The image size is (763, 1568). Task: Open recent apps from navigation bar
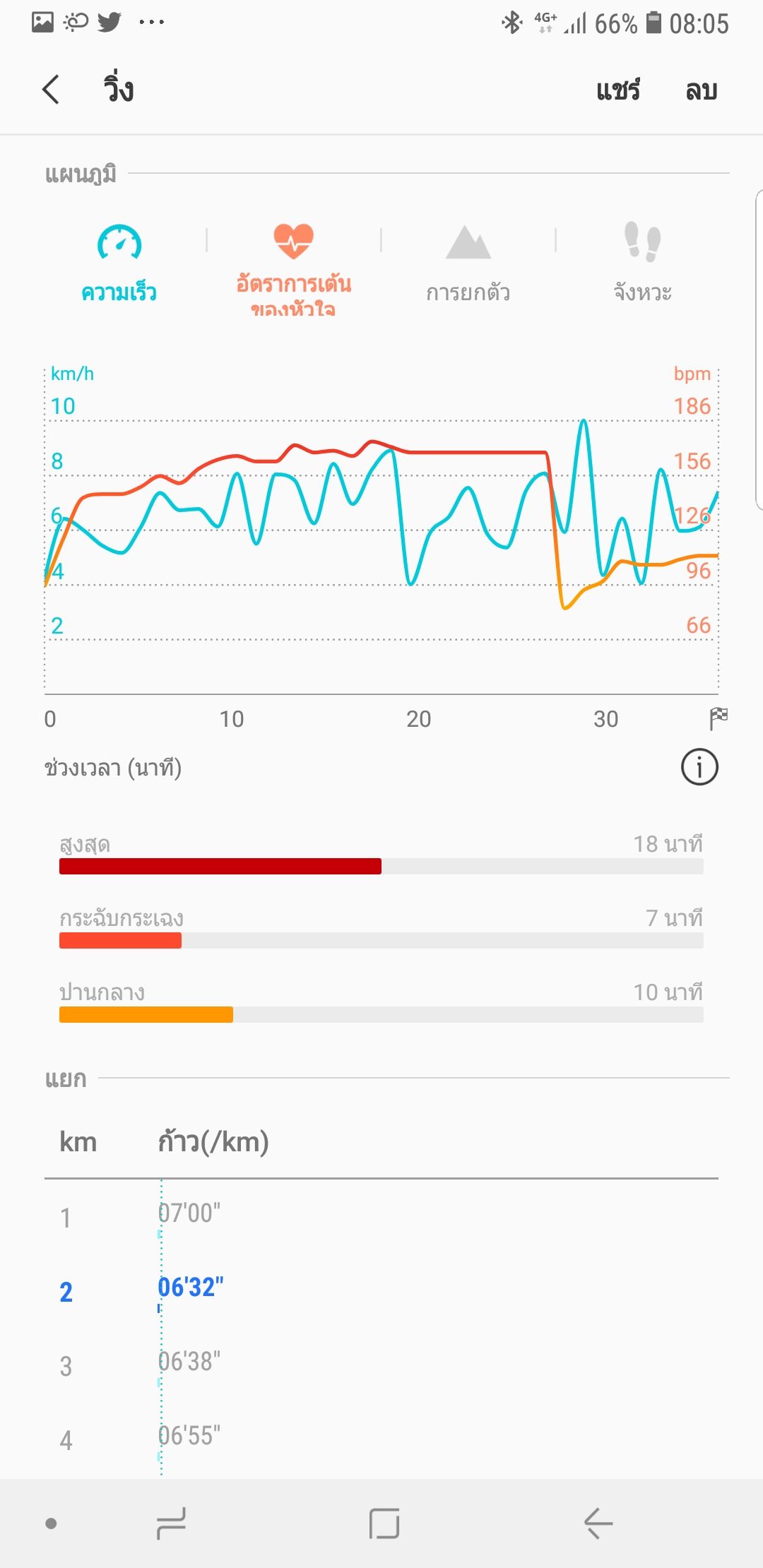171,1524
